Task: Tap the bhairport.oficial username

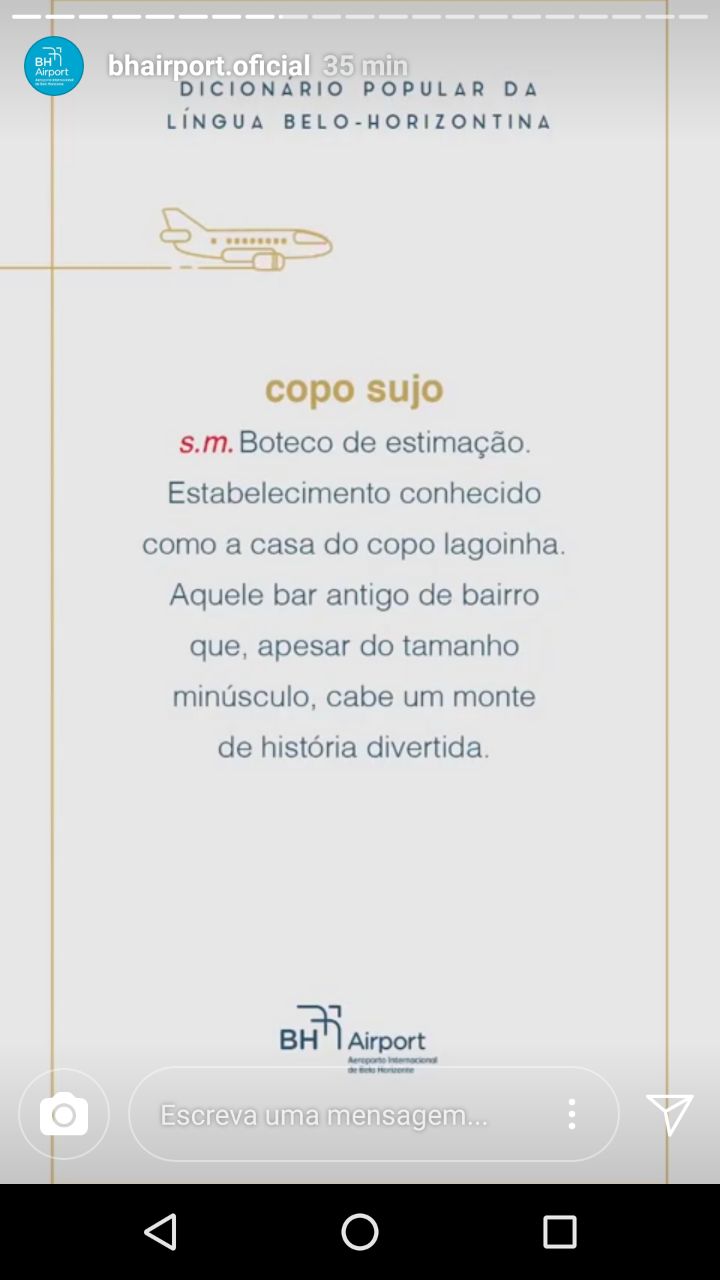Action: [x=209, y=66]
